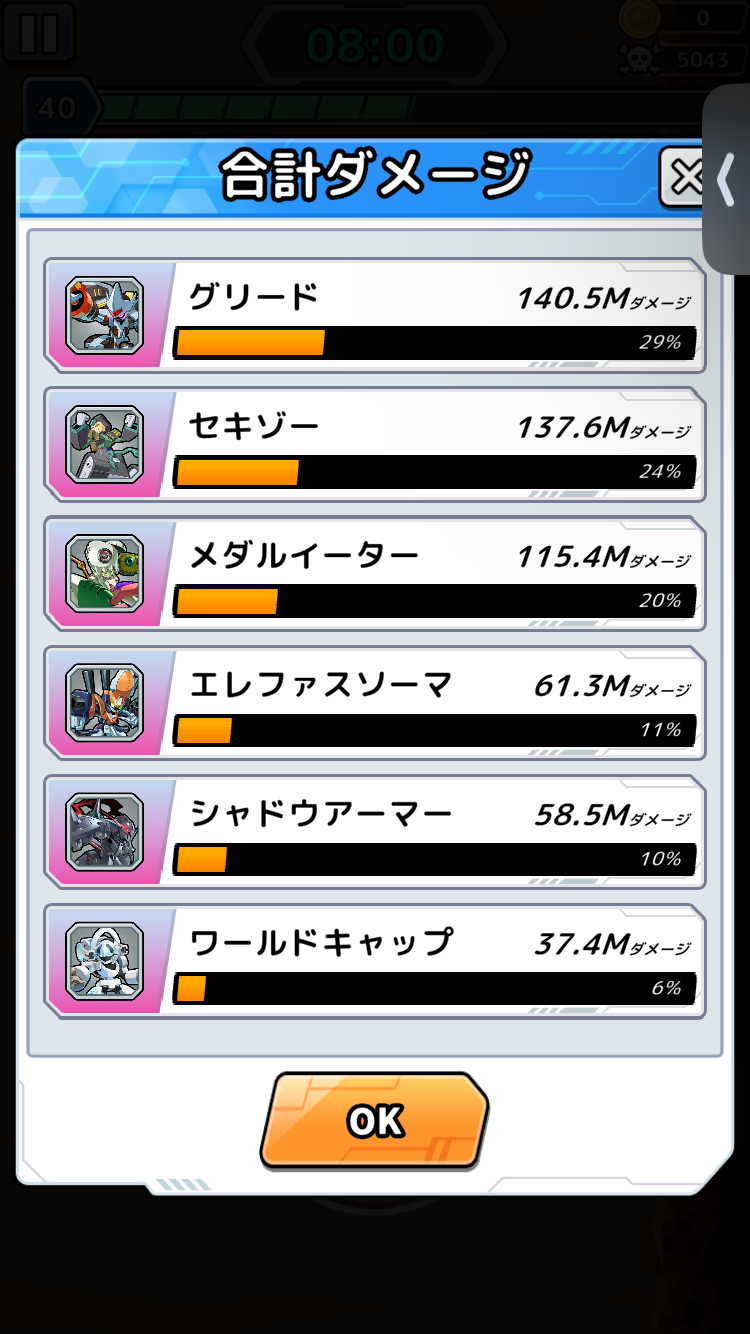Confirm with the OK button
The image size is (750, 1334).
click(x=374, y=1120)
